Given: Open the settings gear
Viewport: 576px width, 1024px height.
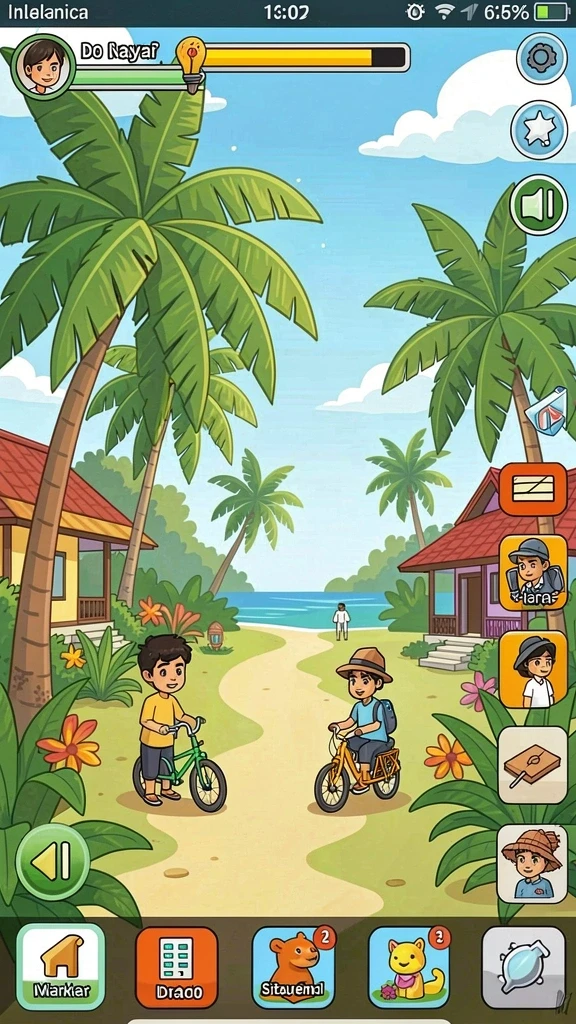Looking at the screenshot, I should [x=541, y=58].
